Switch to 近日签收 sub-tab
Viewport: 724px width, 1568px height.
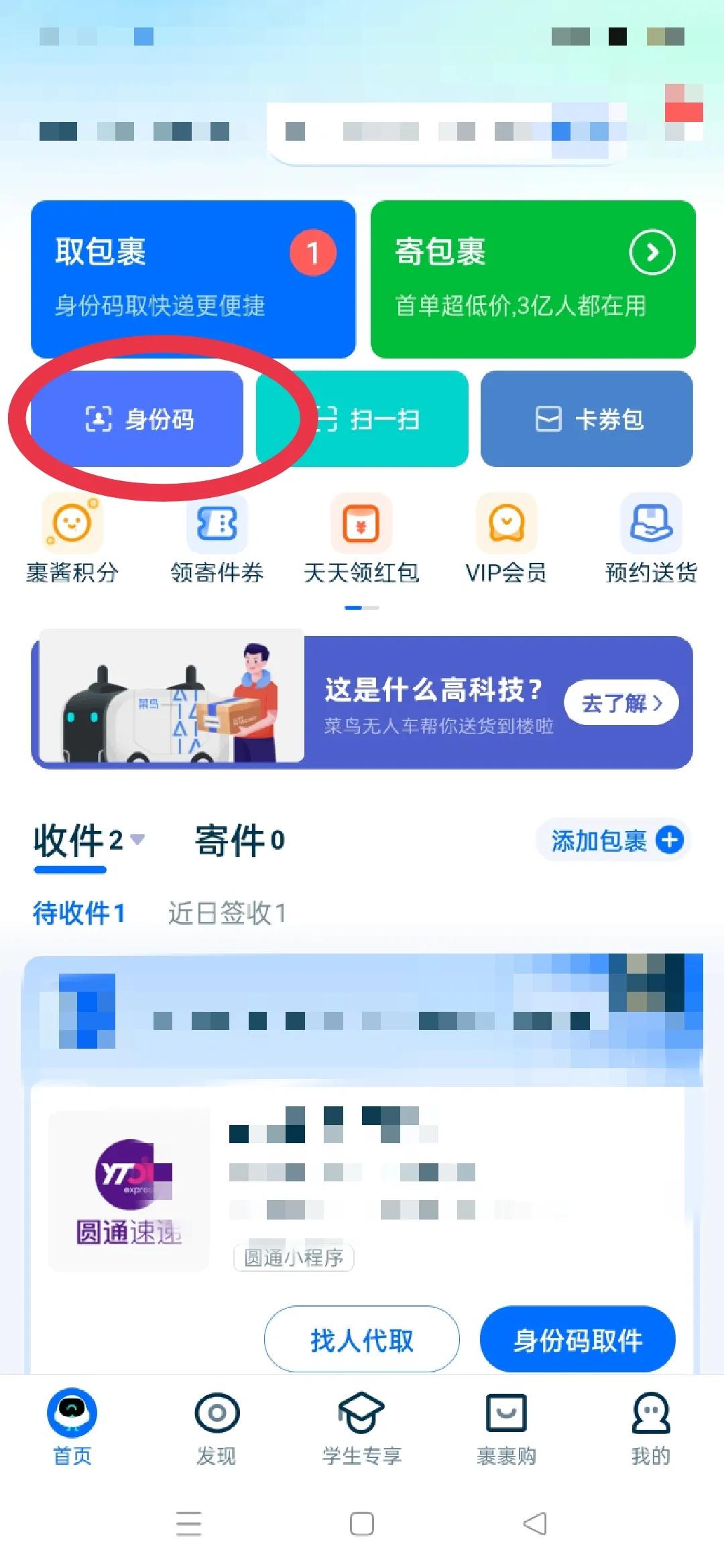click(x=227, y=913)
